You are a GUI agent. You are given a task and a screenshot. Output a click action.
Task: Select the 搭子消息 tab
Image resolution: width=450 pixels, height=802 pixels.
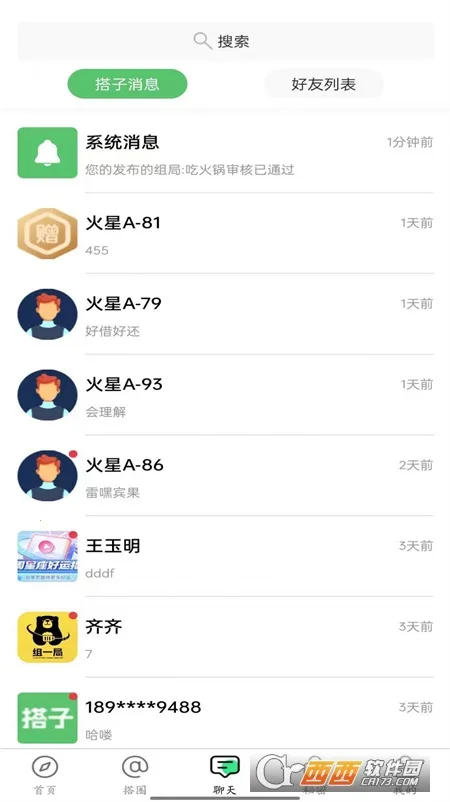point(127,84)
